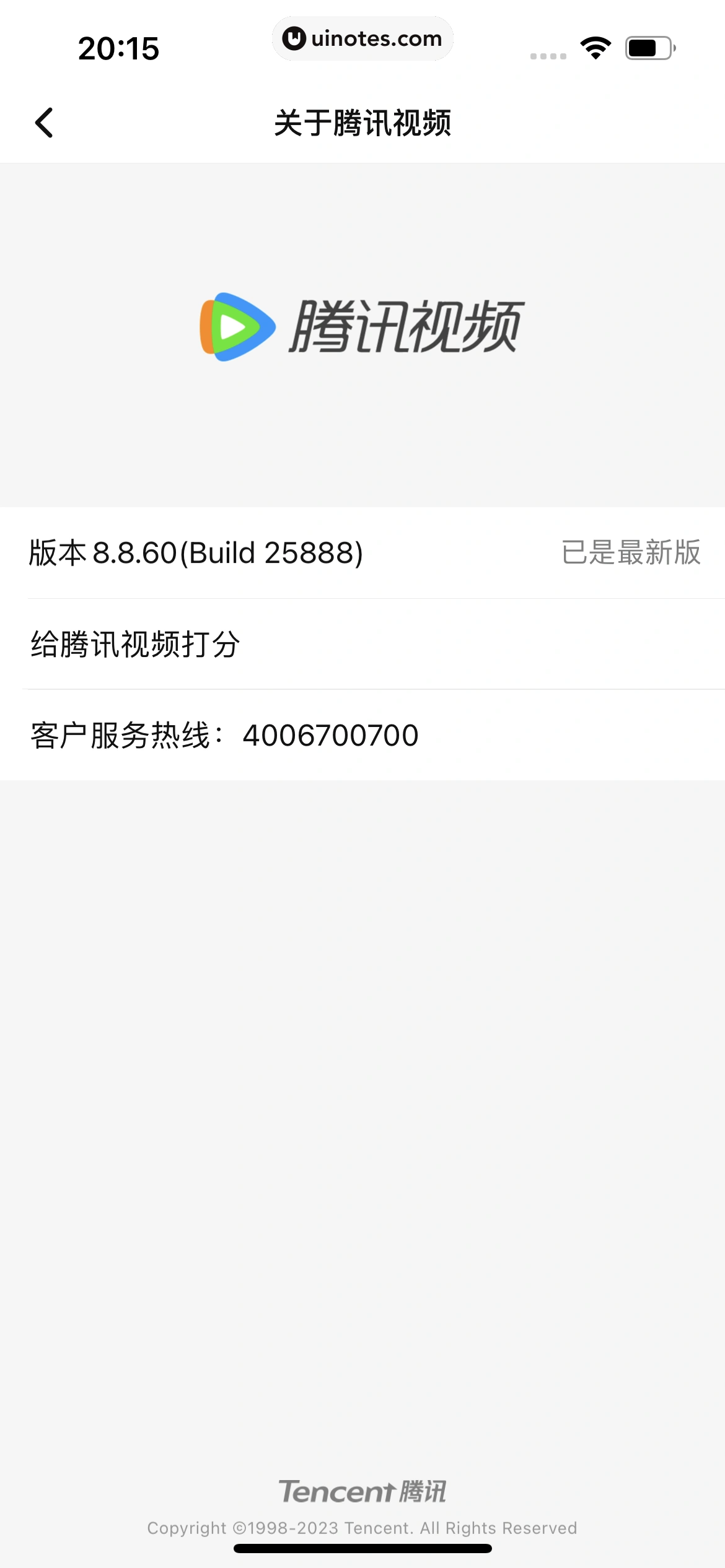Open 给腾讯视频打分 to rate the app
The width and height of the screenshot is (725, 1568).
[x=362, y=644]
